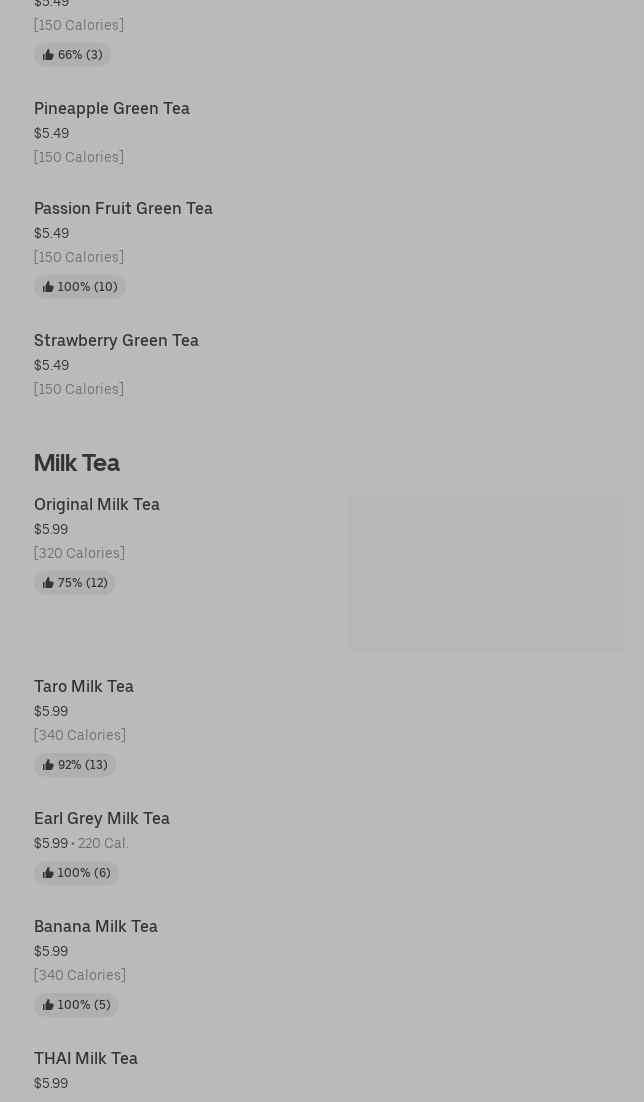Open the Banana Milk Tea item

pyautogui.click(x=96, y=926)
